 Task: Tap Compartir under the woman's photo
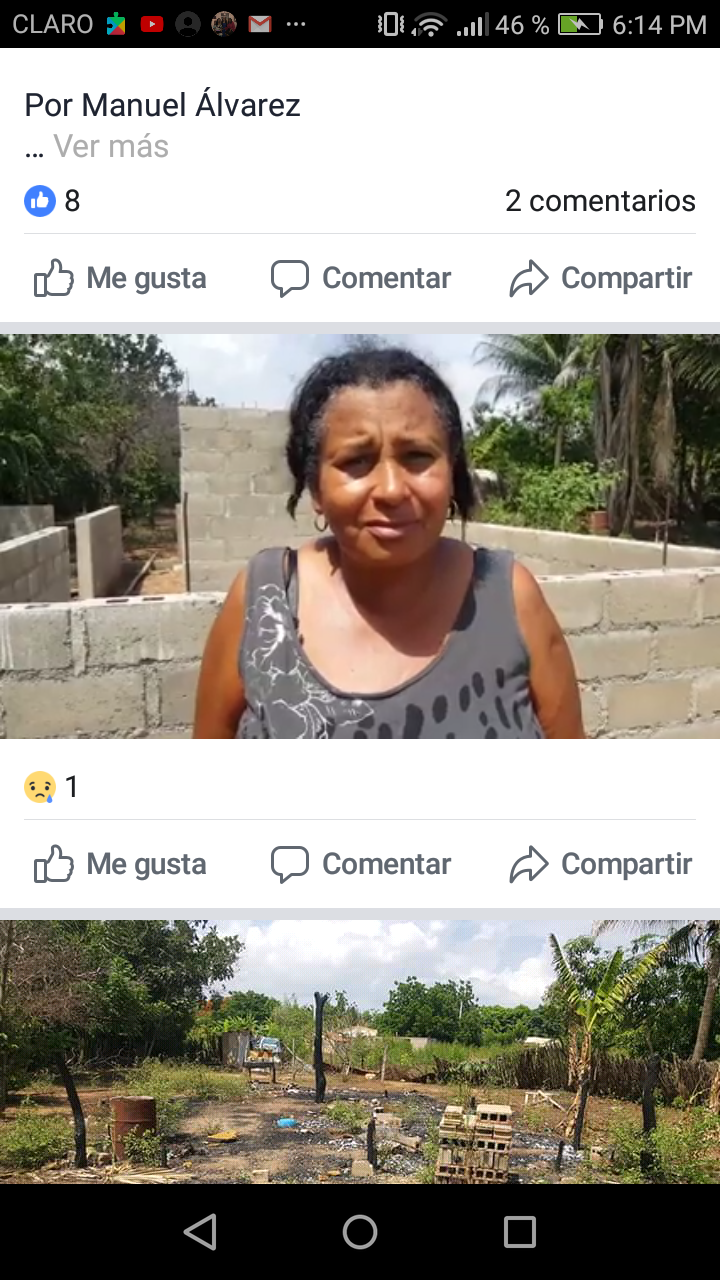pos(600,864)
